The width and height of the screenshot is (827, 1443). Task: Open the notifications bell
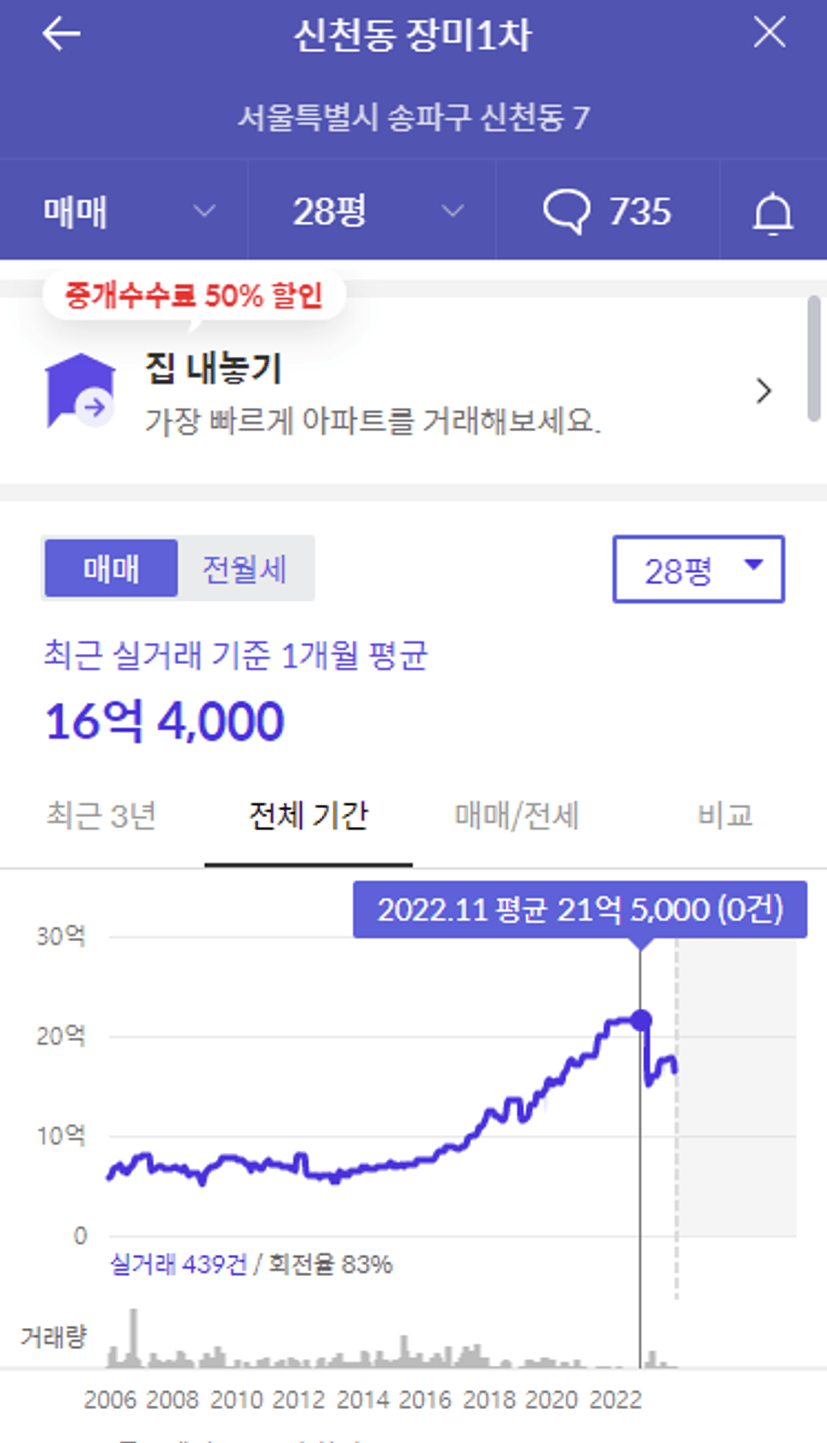click(x=773, y=212)
